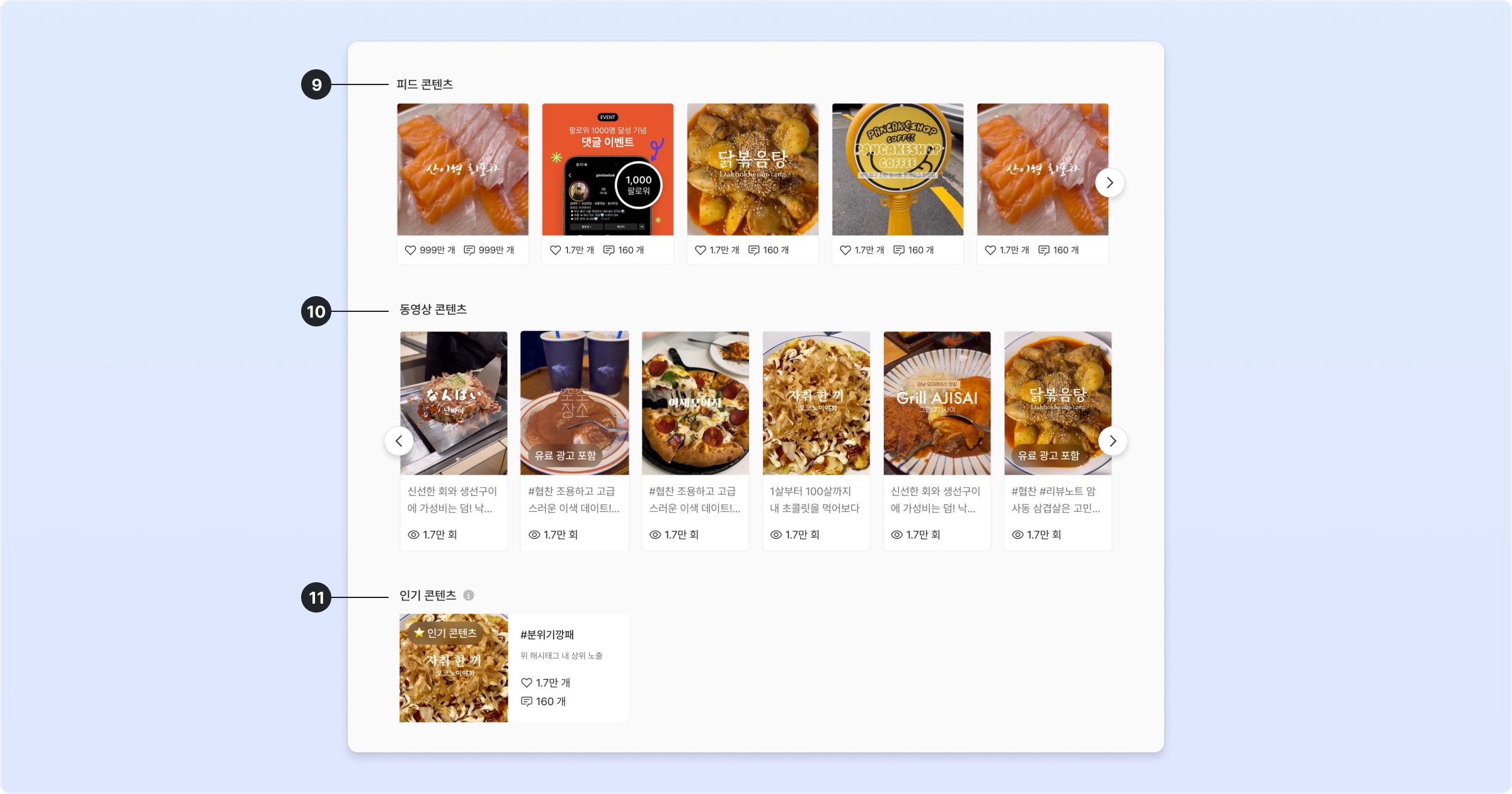This screenshot has width=1512, height=794.
Task: Go to previous video content items
Action: pos(399,441)
